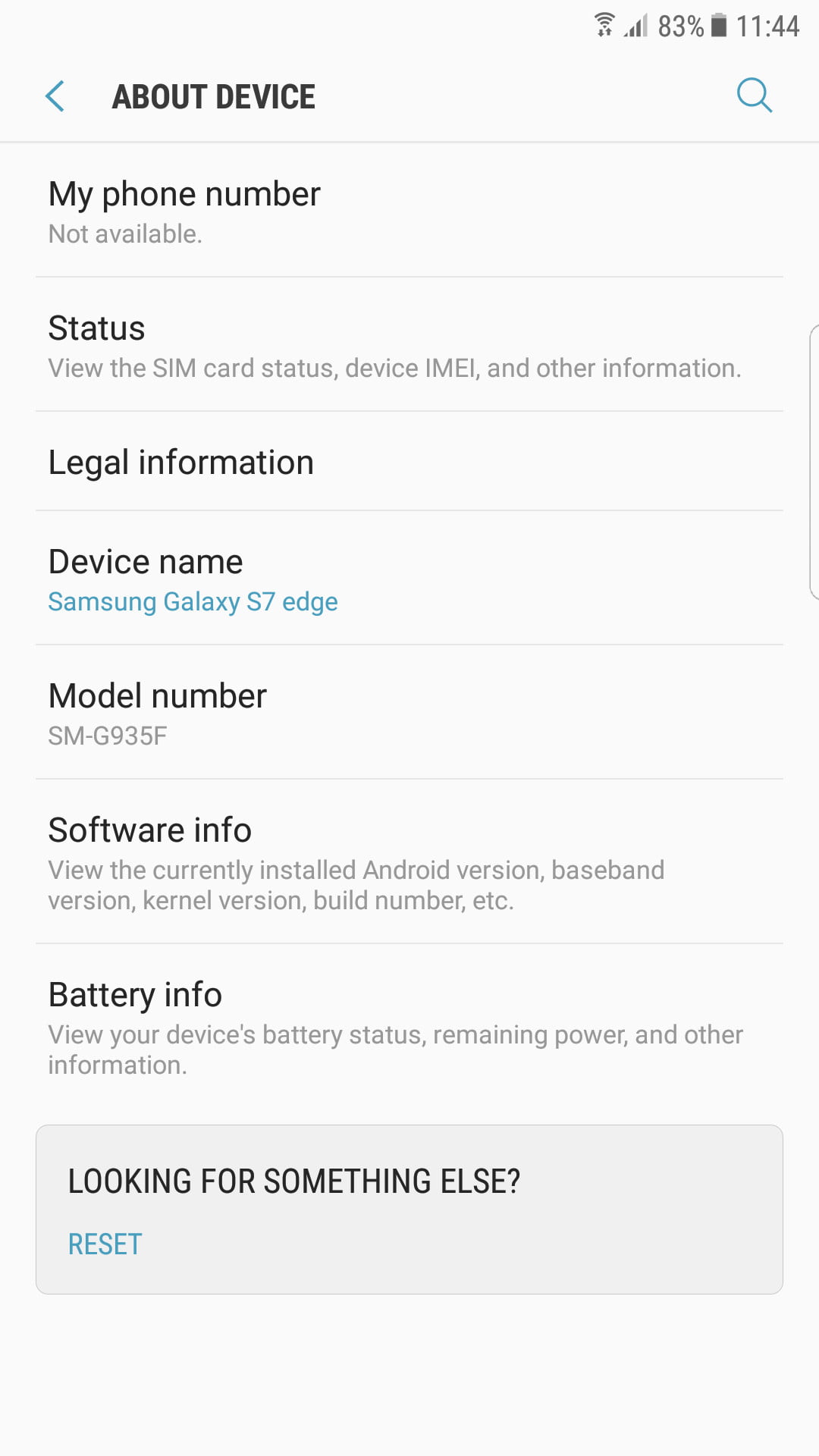Open the search icon in the header
This screenshot has width=819, height=1456.
pyautogui.click(x=754, y=96)
